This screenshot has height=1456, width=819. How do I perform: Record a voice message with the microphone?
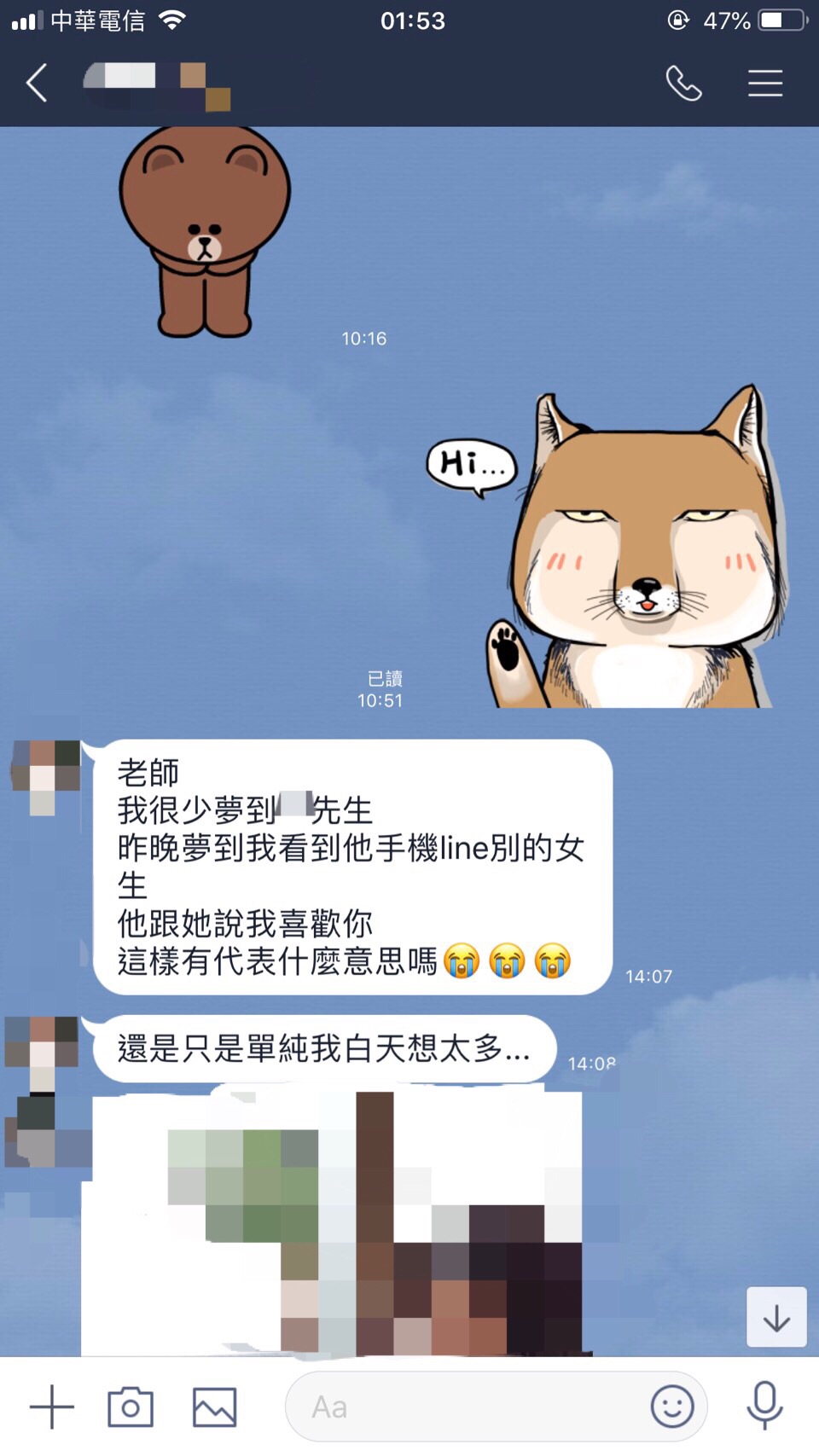click(x=764, y=1407)
